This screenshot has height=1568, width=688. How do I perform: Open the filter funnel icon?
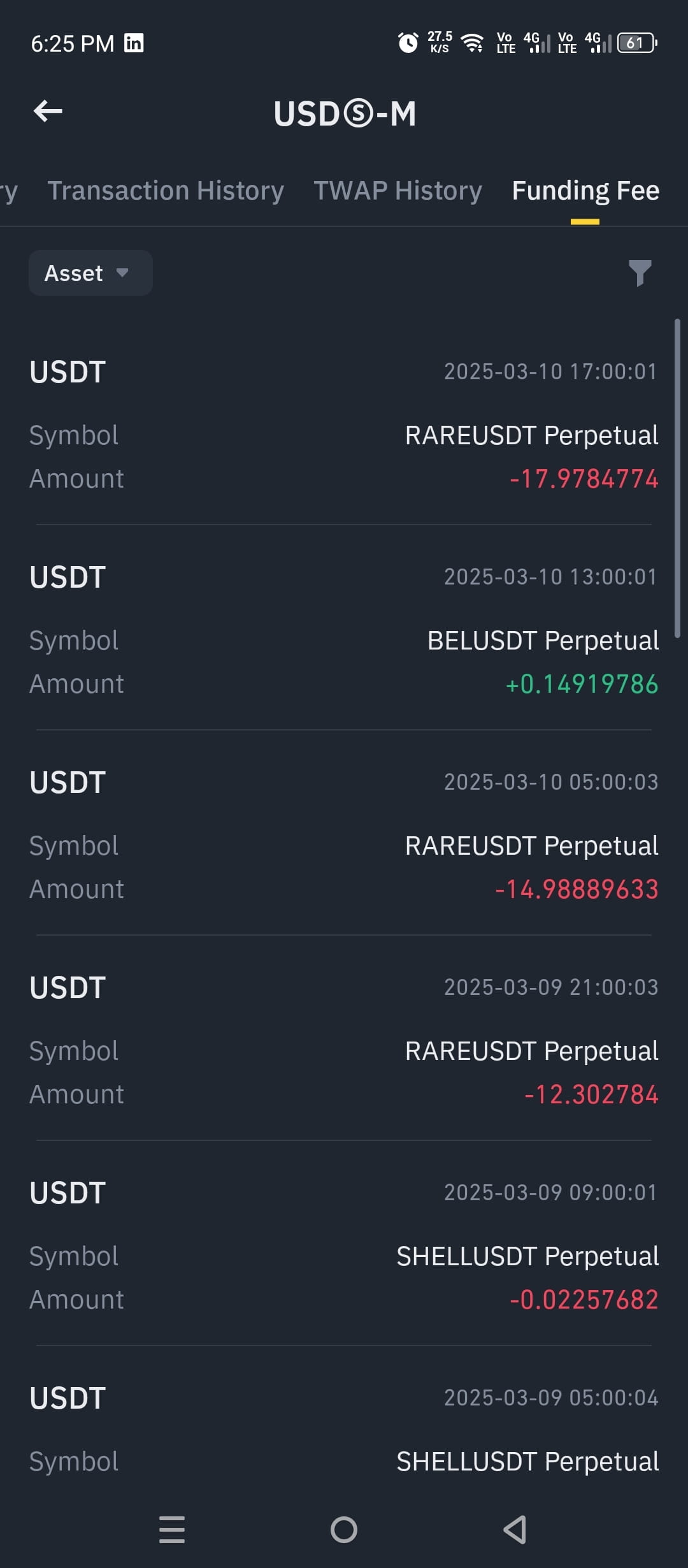pyautogui.click(x=640, y=273)
